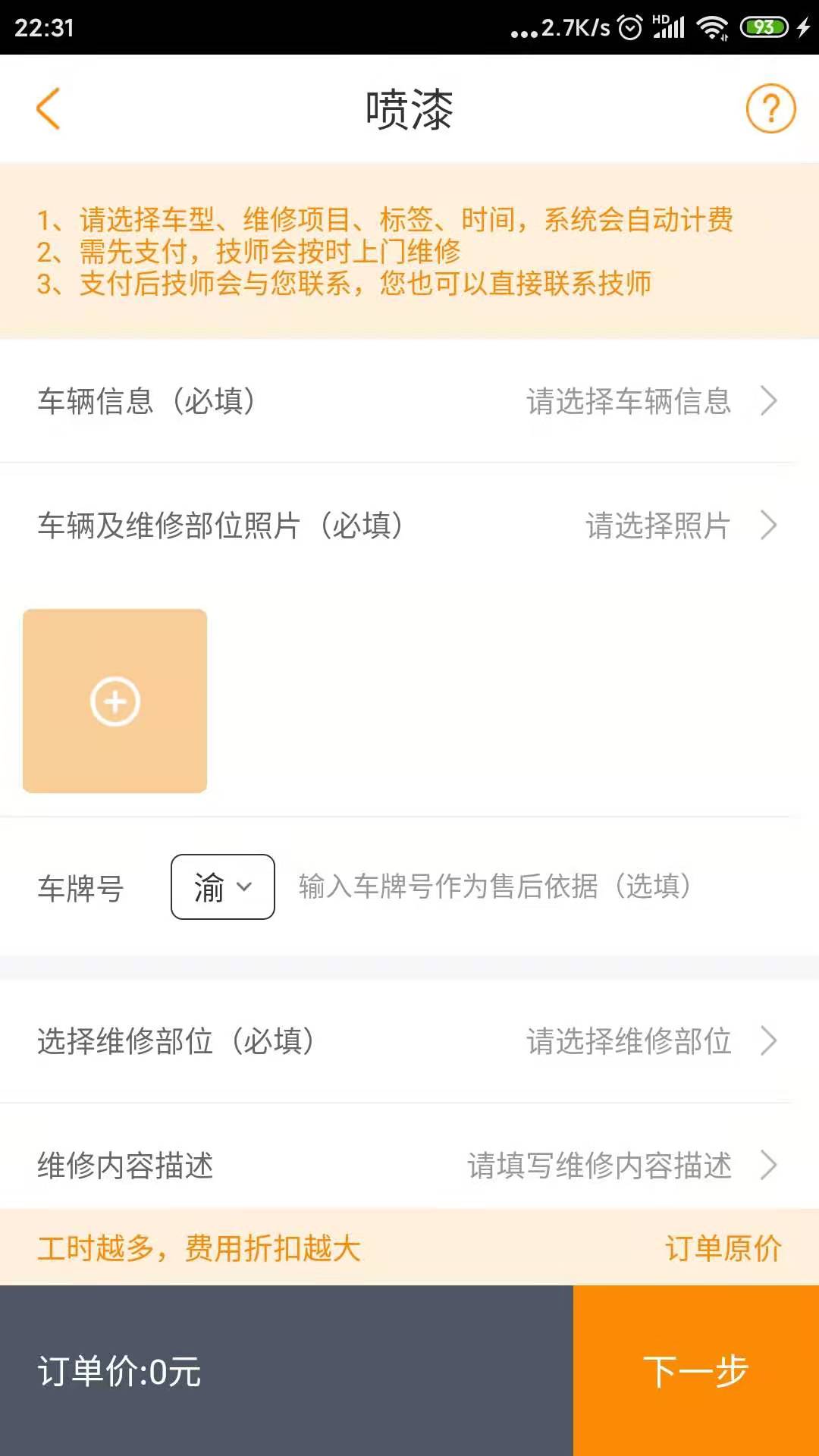The width and height of the screenshot is (819, 1456).
Task: Choose repair part (选择维修部位)
Action: (409, 1041)
